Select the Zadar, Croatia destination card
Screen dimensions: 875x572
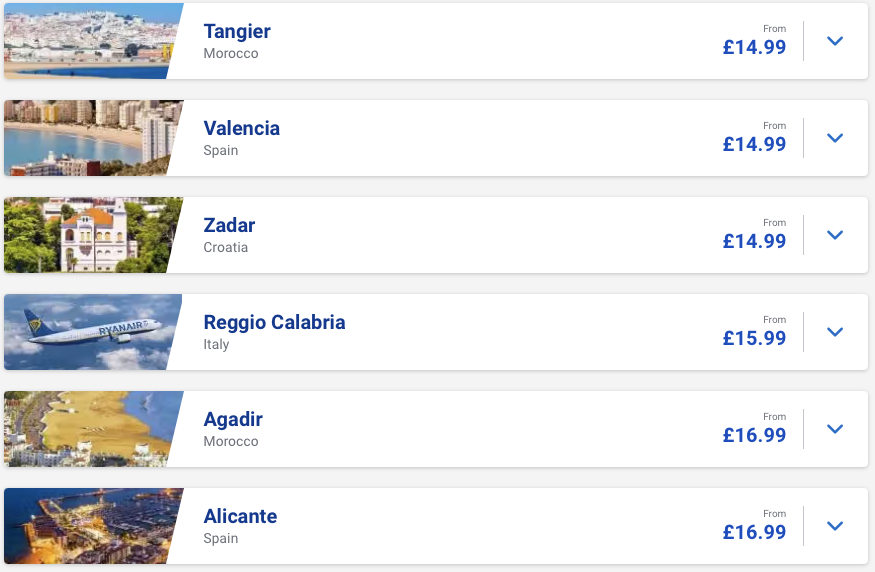point(229,235)
